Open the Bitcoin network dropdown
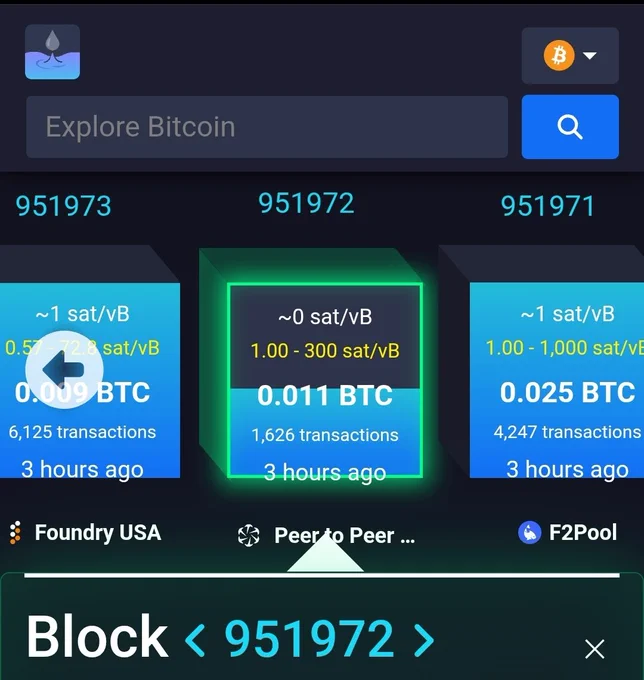 click(570, 56)
